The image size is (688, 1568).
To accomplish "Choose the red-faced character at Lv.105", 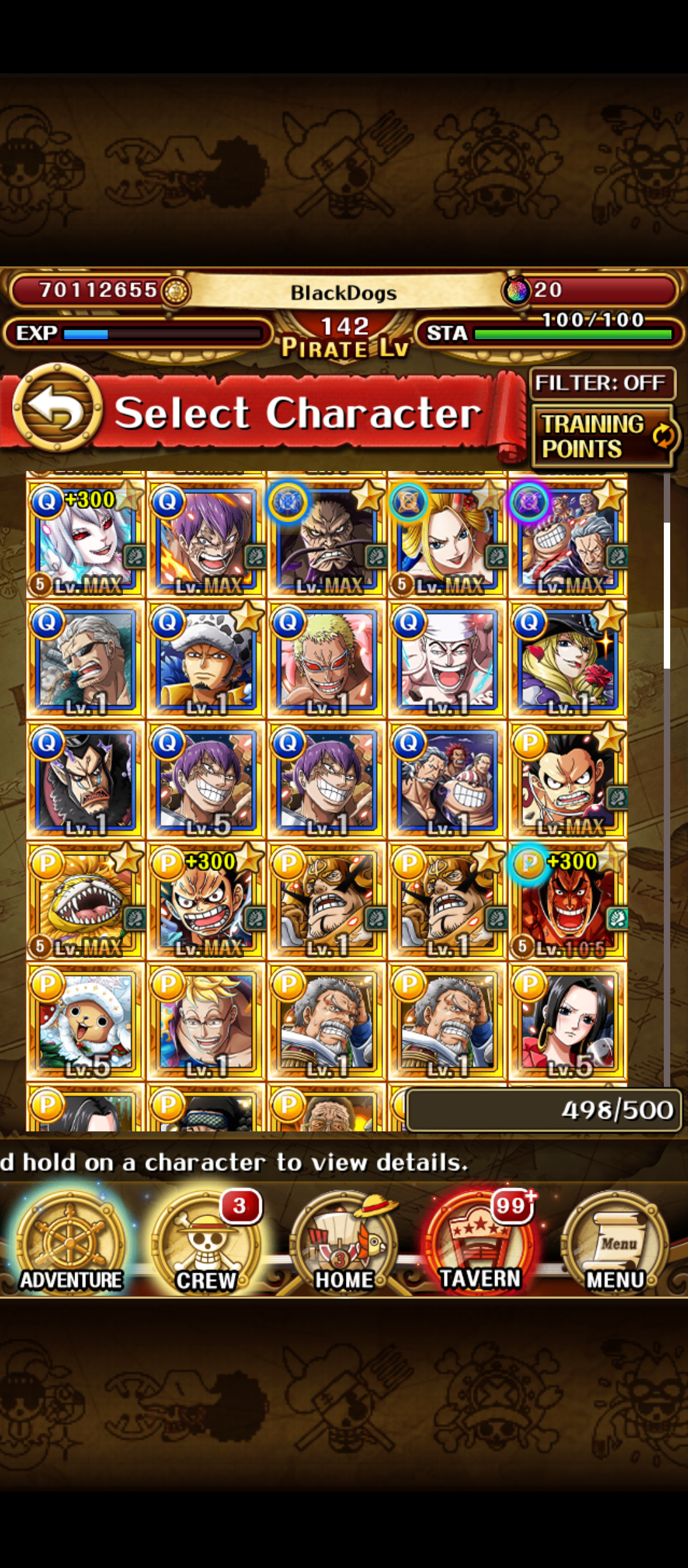I will (x=568, y=901).
